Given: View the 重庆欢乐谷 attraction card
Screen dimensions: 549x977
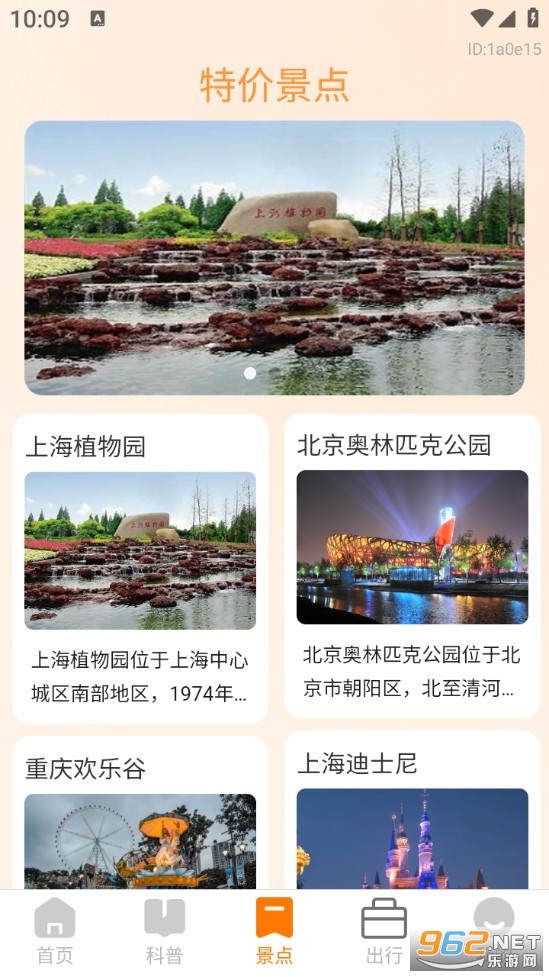Looking at the screenshot, I should (x=140, y=812).
